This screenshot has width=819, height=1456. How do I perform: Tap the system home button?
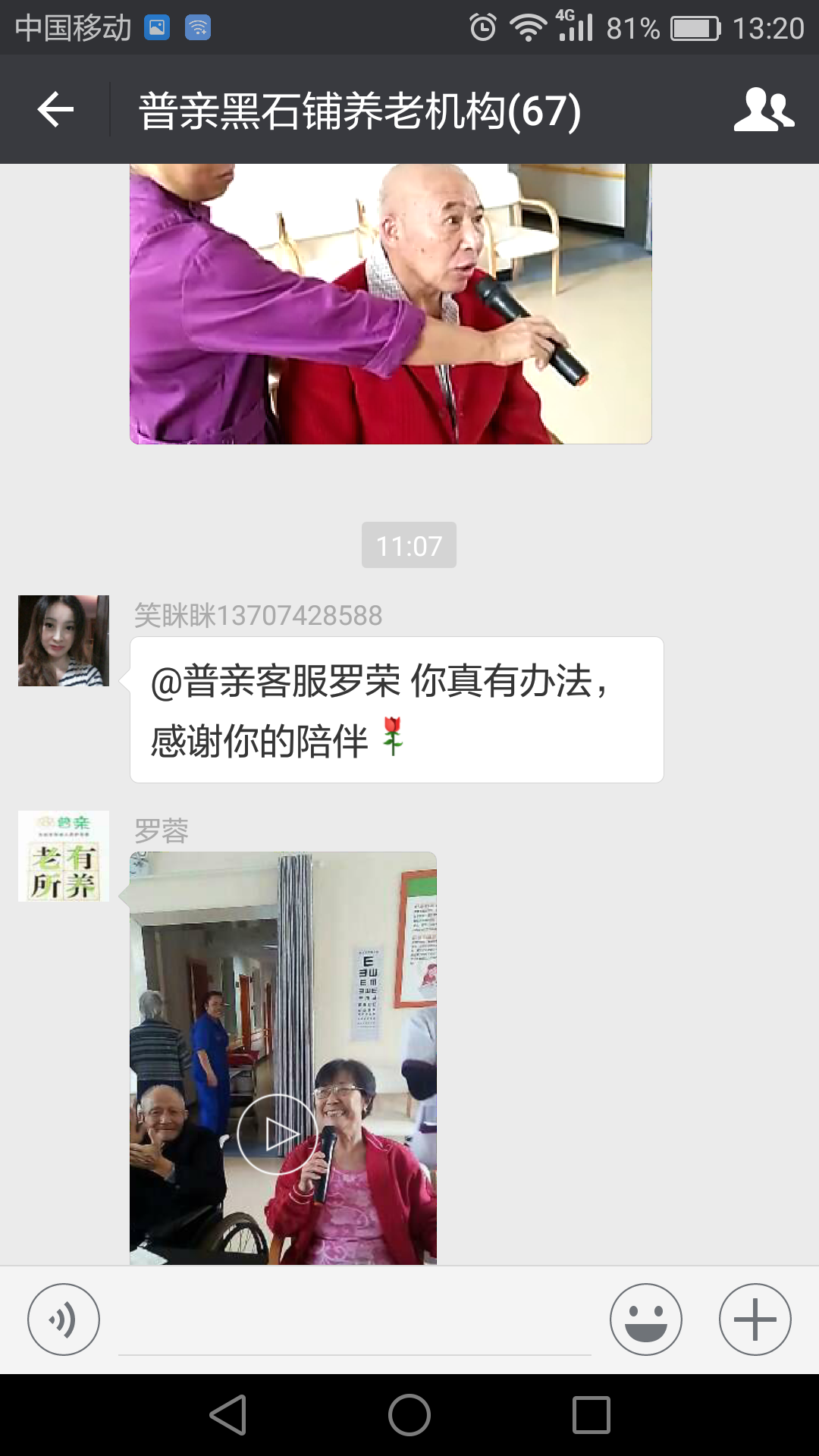pos(409,1415)
